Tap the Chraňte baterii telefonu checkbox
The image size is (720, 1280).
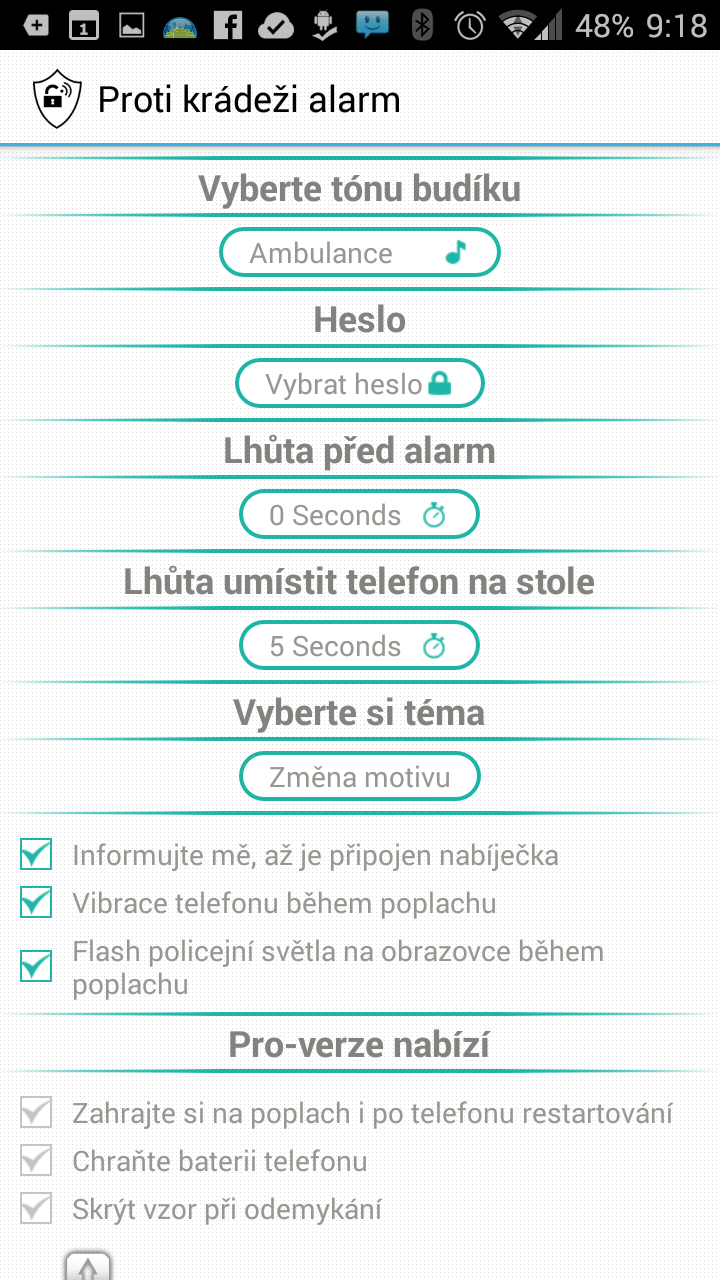coord(36,1161)
